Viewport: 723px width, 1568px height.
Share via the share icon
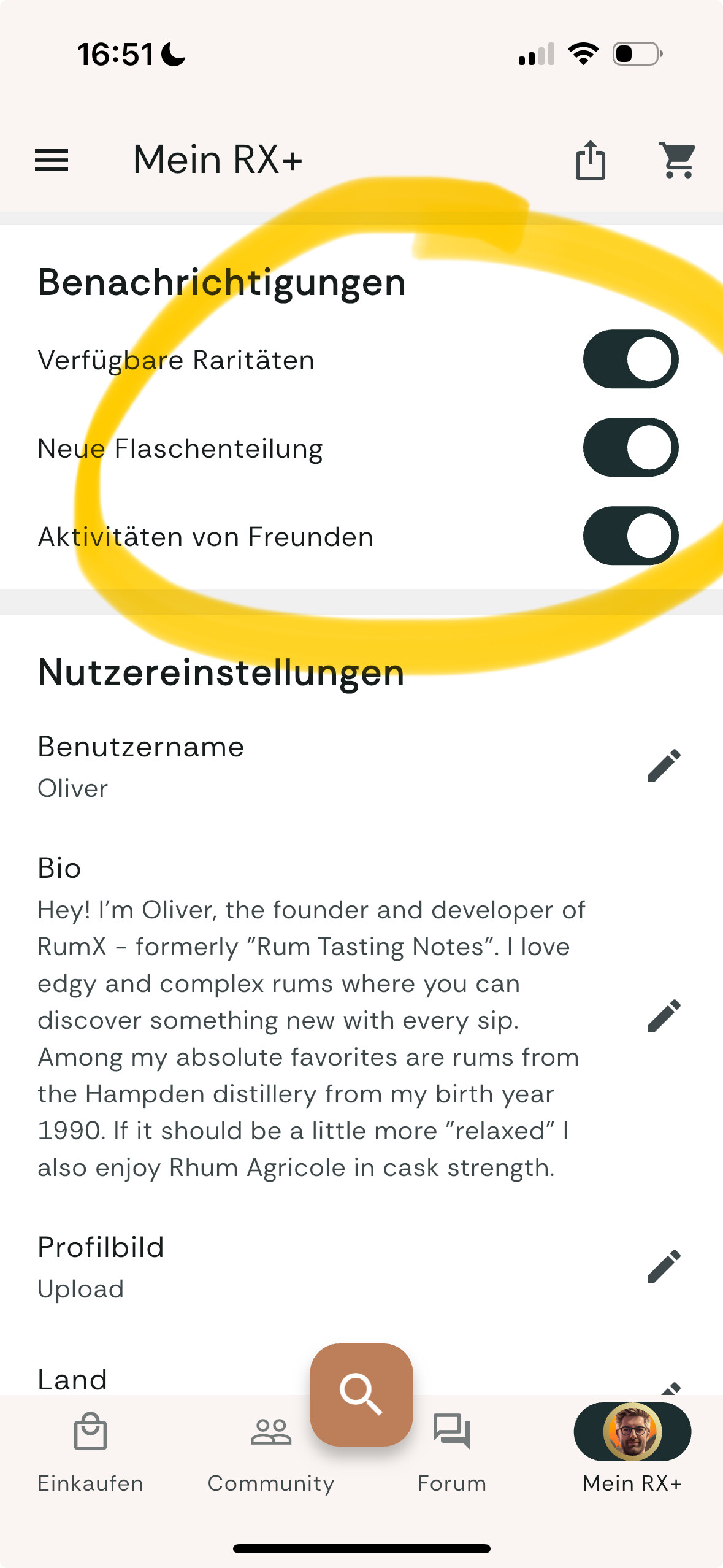point(591,160)
